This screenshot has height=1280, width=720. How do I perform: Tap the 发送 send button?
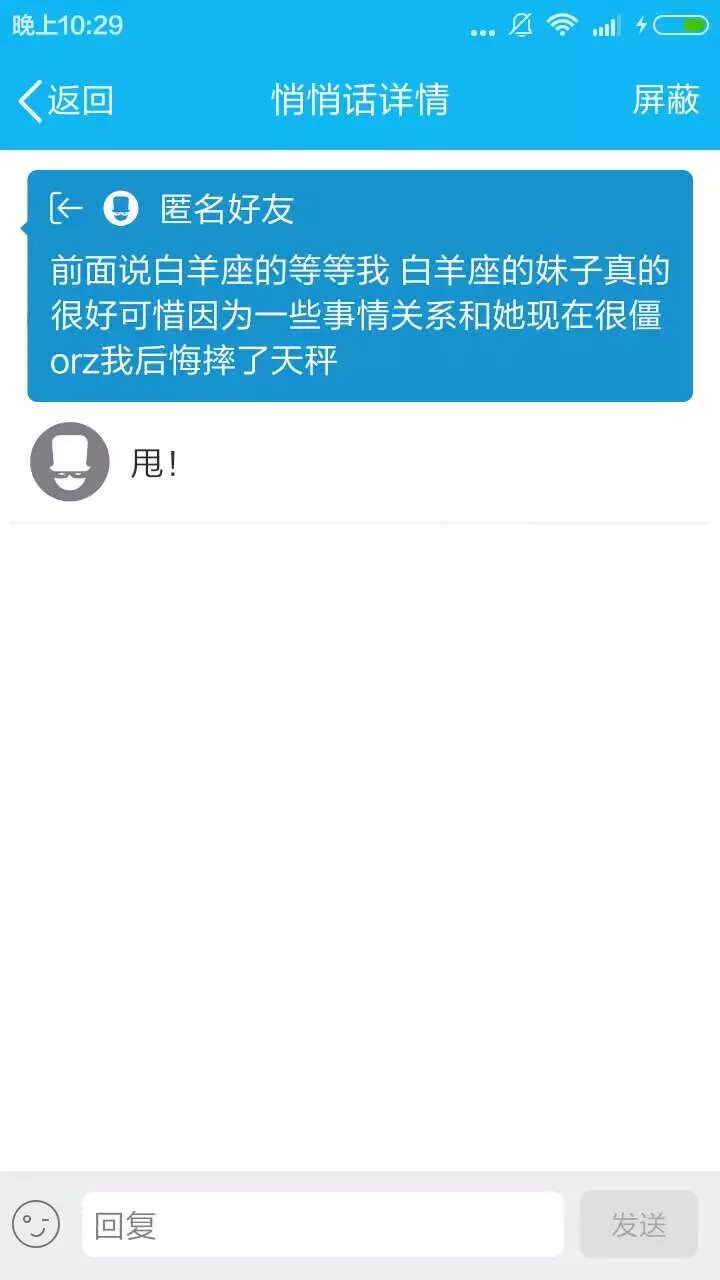click(x=638, y=1224)
